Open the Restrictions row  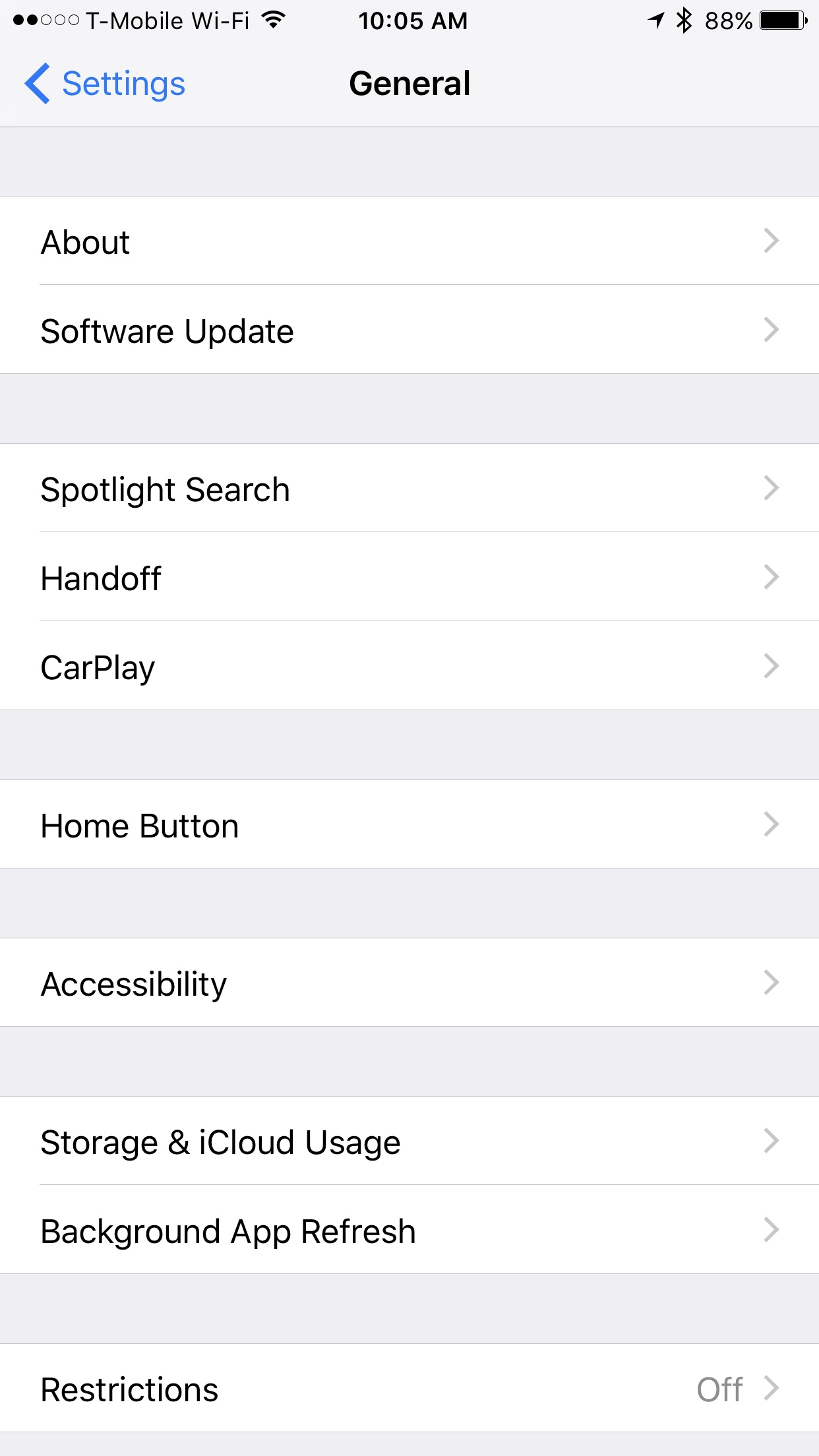pos(409,1388)
